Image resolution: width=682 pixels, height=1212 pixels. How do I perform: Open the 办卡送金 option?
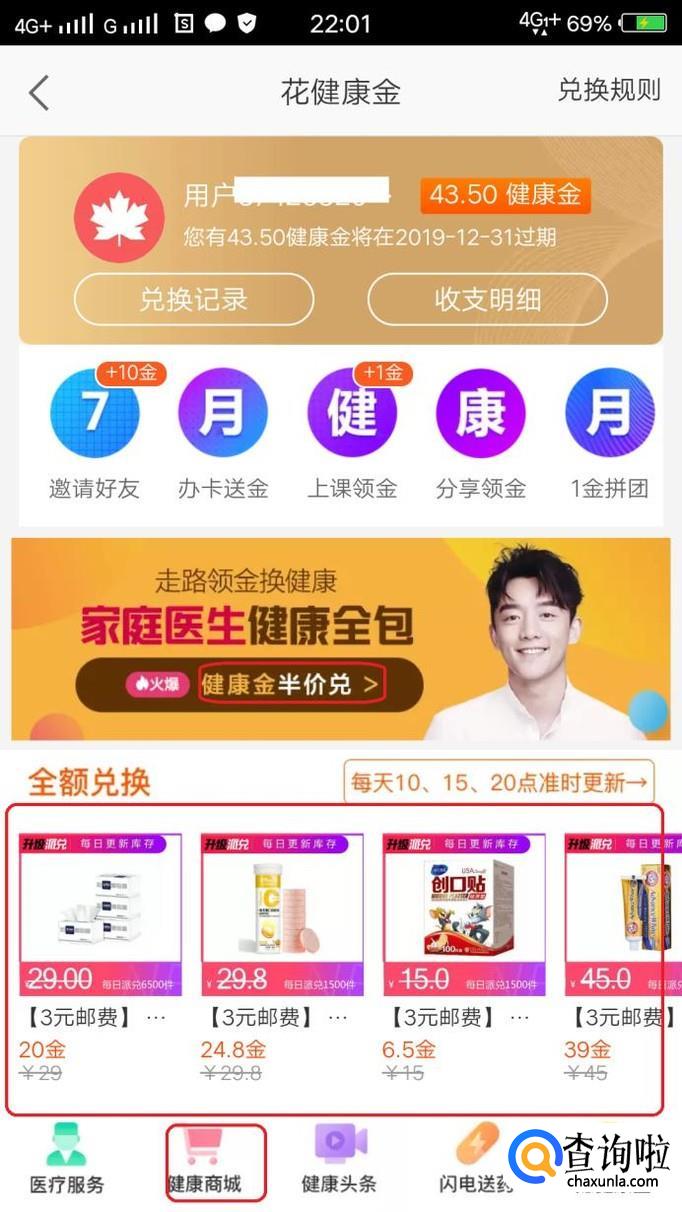(x=223, y=432)
